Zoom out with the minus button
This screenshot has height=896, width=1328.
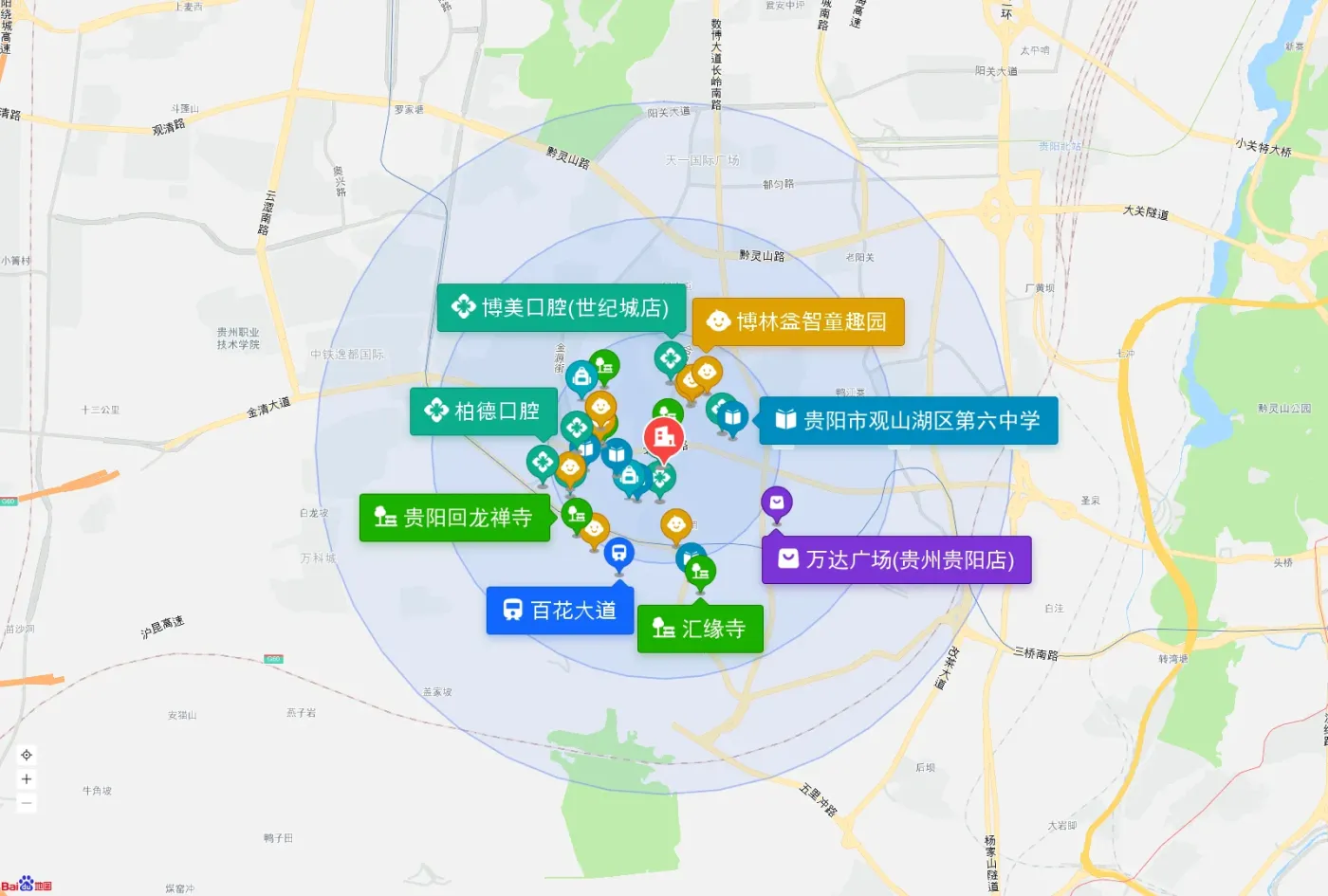point(27,803)
